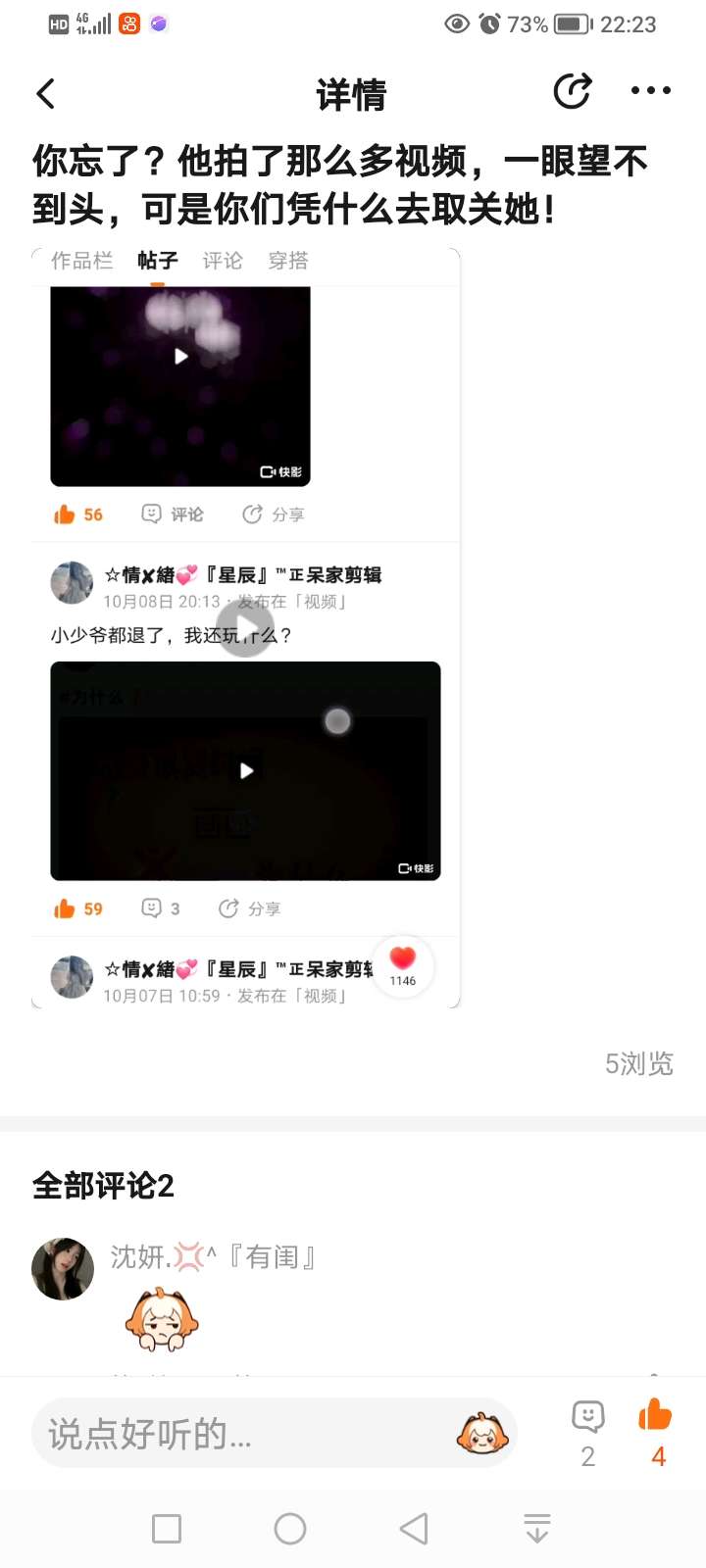Open commenter 沈妍.『有闺』's profile name

click(213, 1256)
